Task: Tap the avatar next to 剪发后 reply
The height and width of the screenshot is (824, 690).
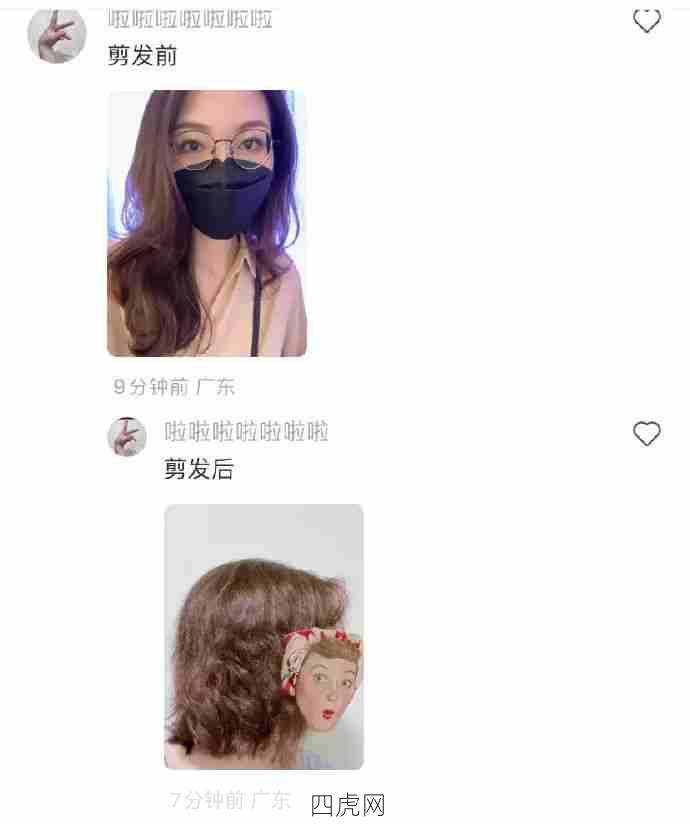Action: (127, 437)
